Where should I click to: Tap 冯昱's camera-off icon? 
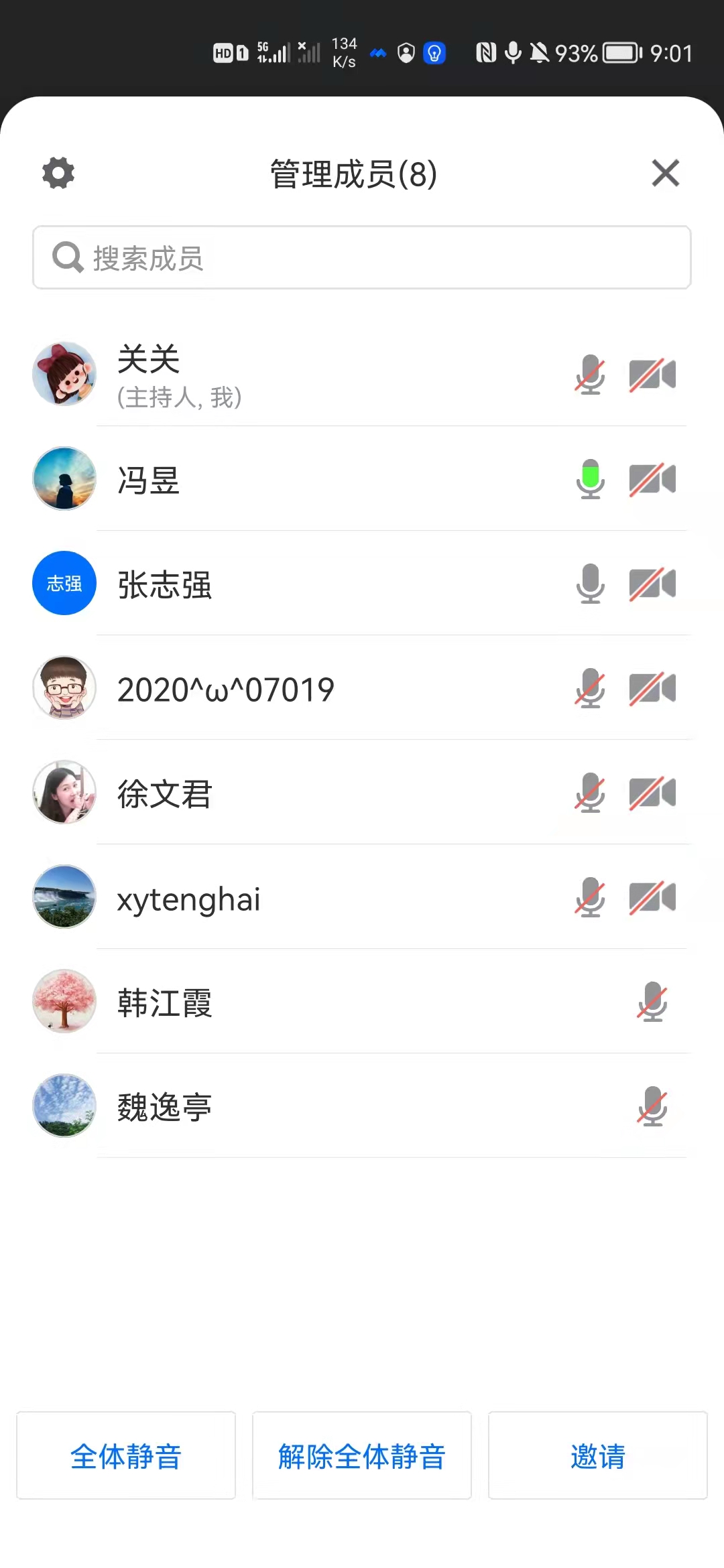(652, 479)
